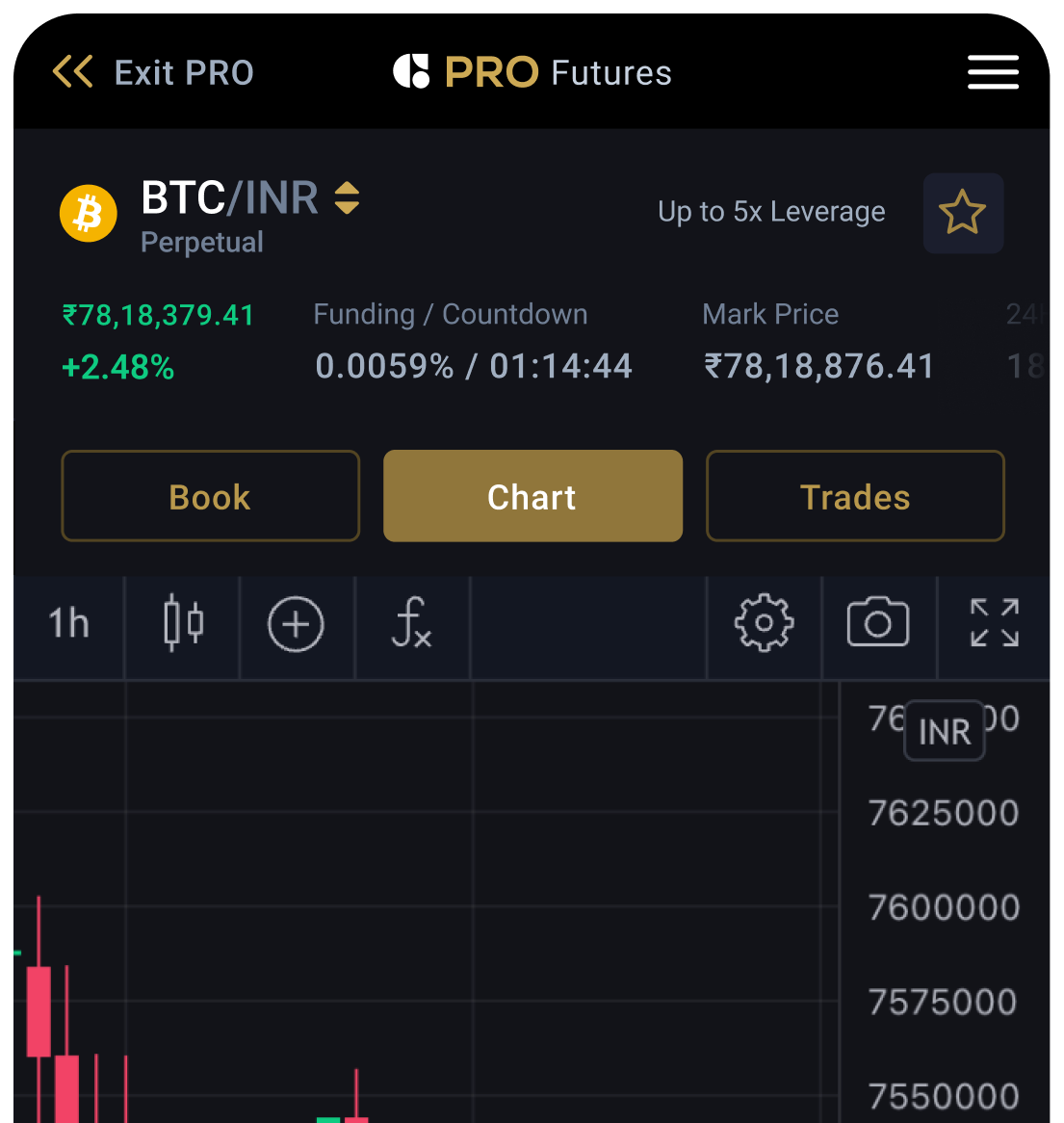1064x1123 pixels.
Task: Open the candlestick style selector icon
Action: pyautogui.click(x=181, y=624)
